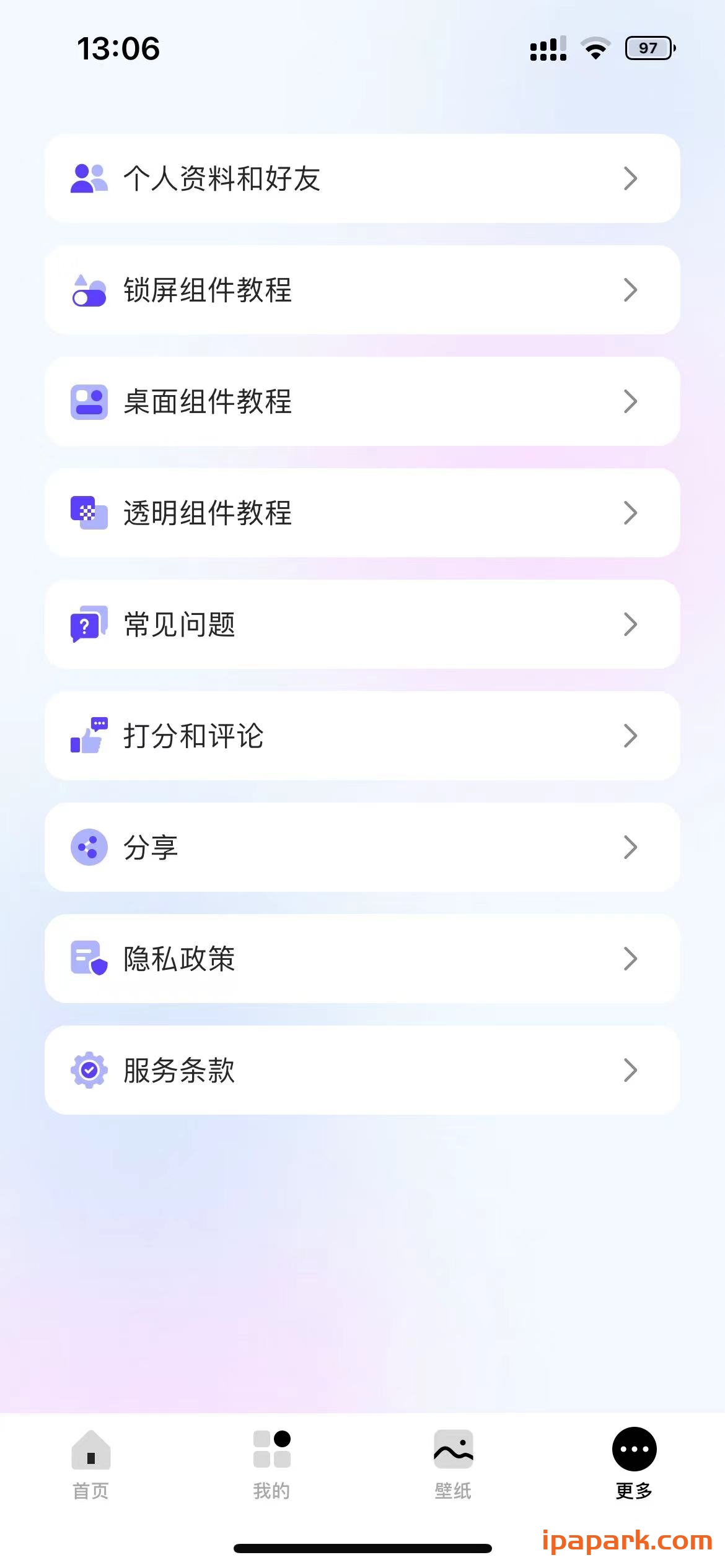This screenshot has height=1568, width=725.
Task: Expand the 锁屏组件教程 chevron
Action: (x=631, y=290)
